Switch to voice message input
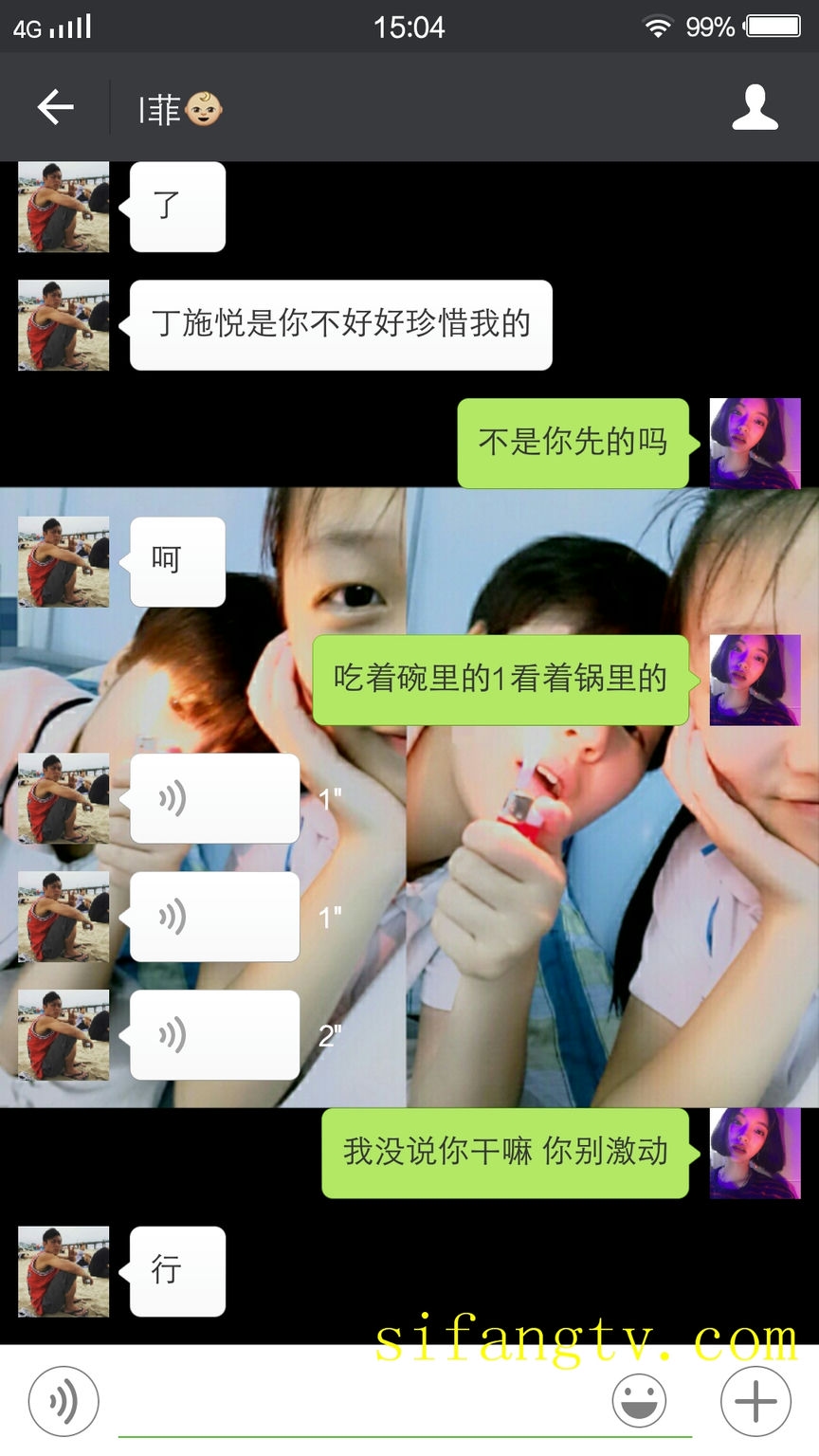This screenshot has height=1456, width=819. click(63, 1401)
